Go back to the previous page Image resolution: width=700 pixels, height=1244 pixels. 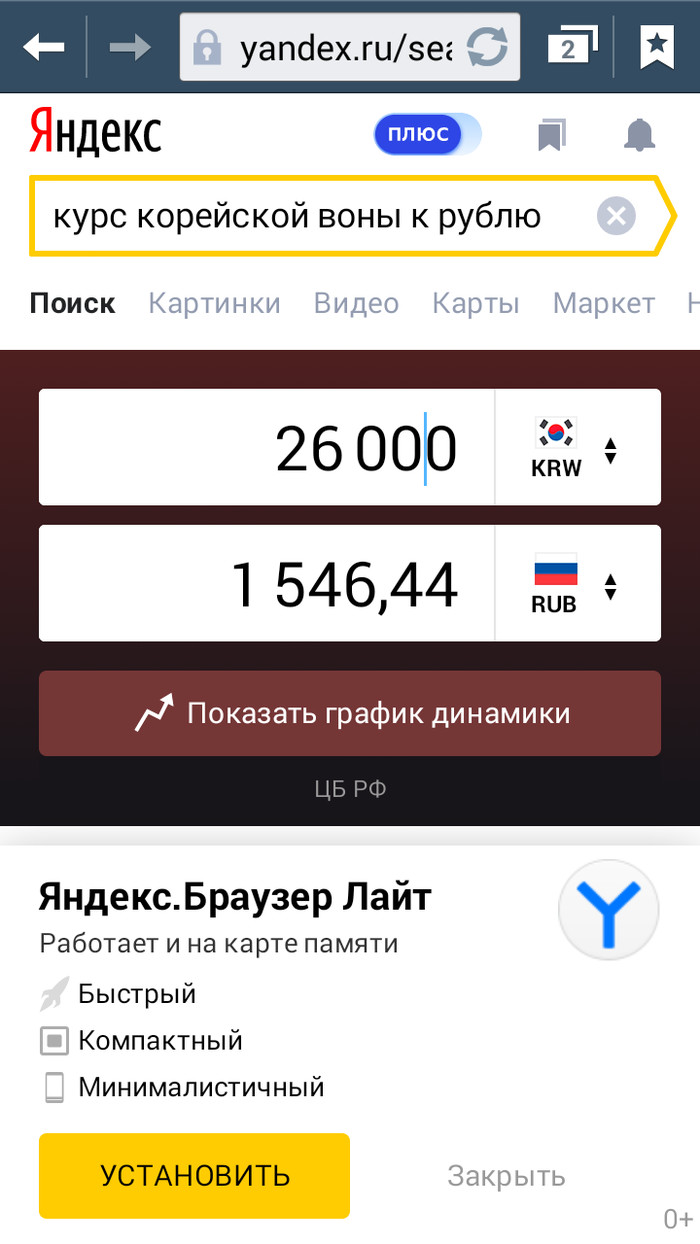point(43,46)
